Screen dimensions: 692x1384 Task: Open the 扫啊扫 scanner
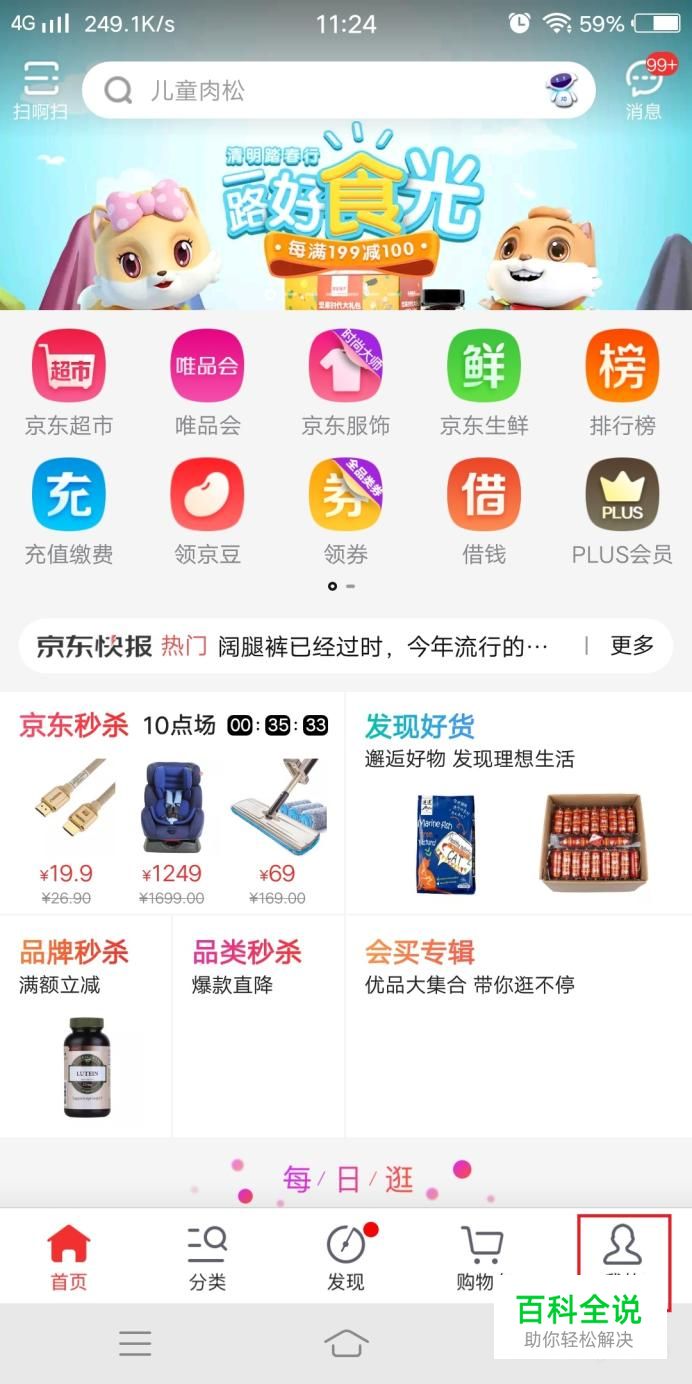tap(41, 90)
